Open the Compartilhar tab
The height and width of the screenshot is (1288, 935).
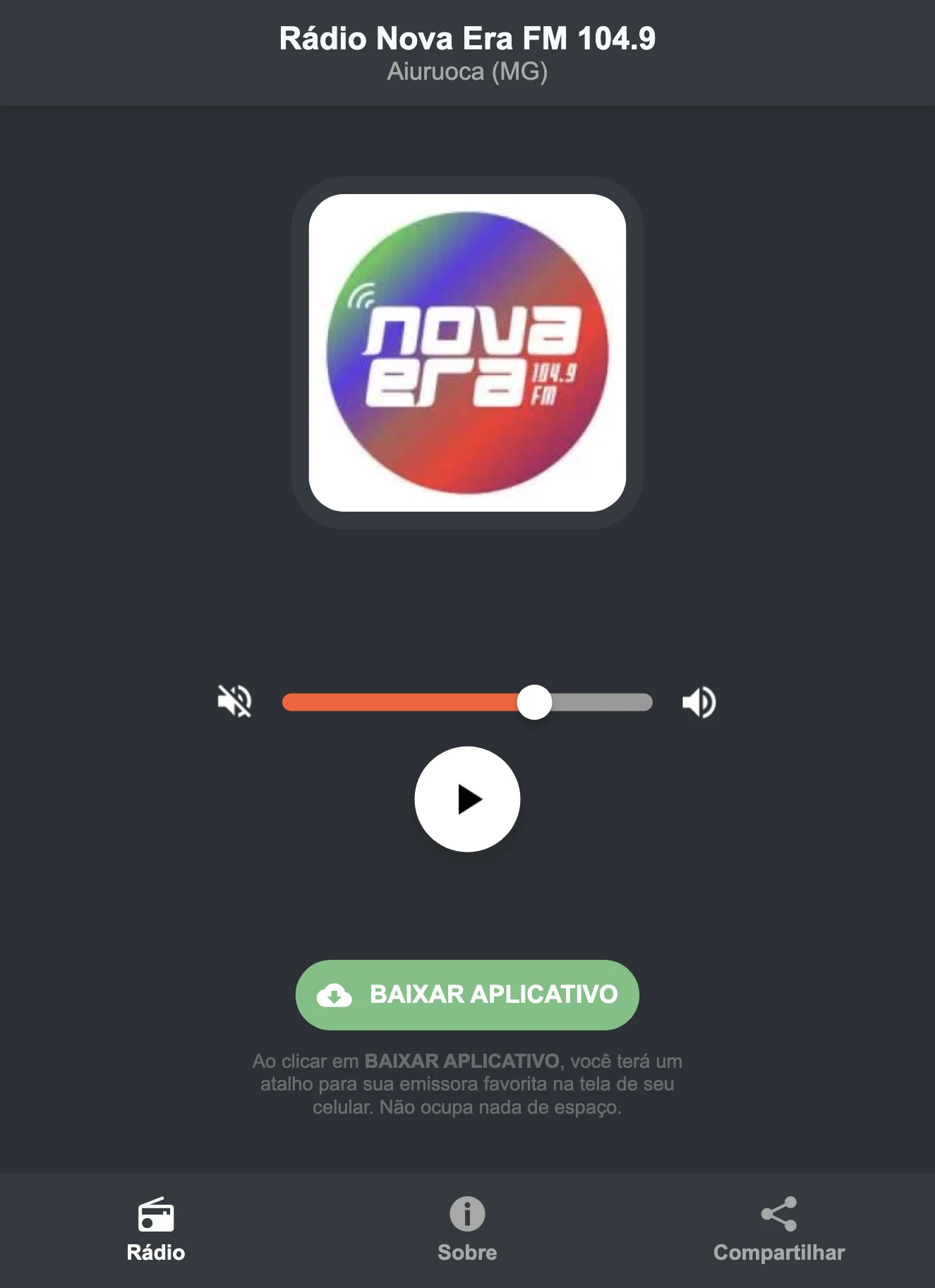[778, 1253]
